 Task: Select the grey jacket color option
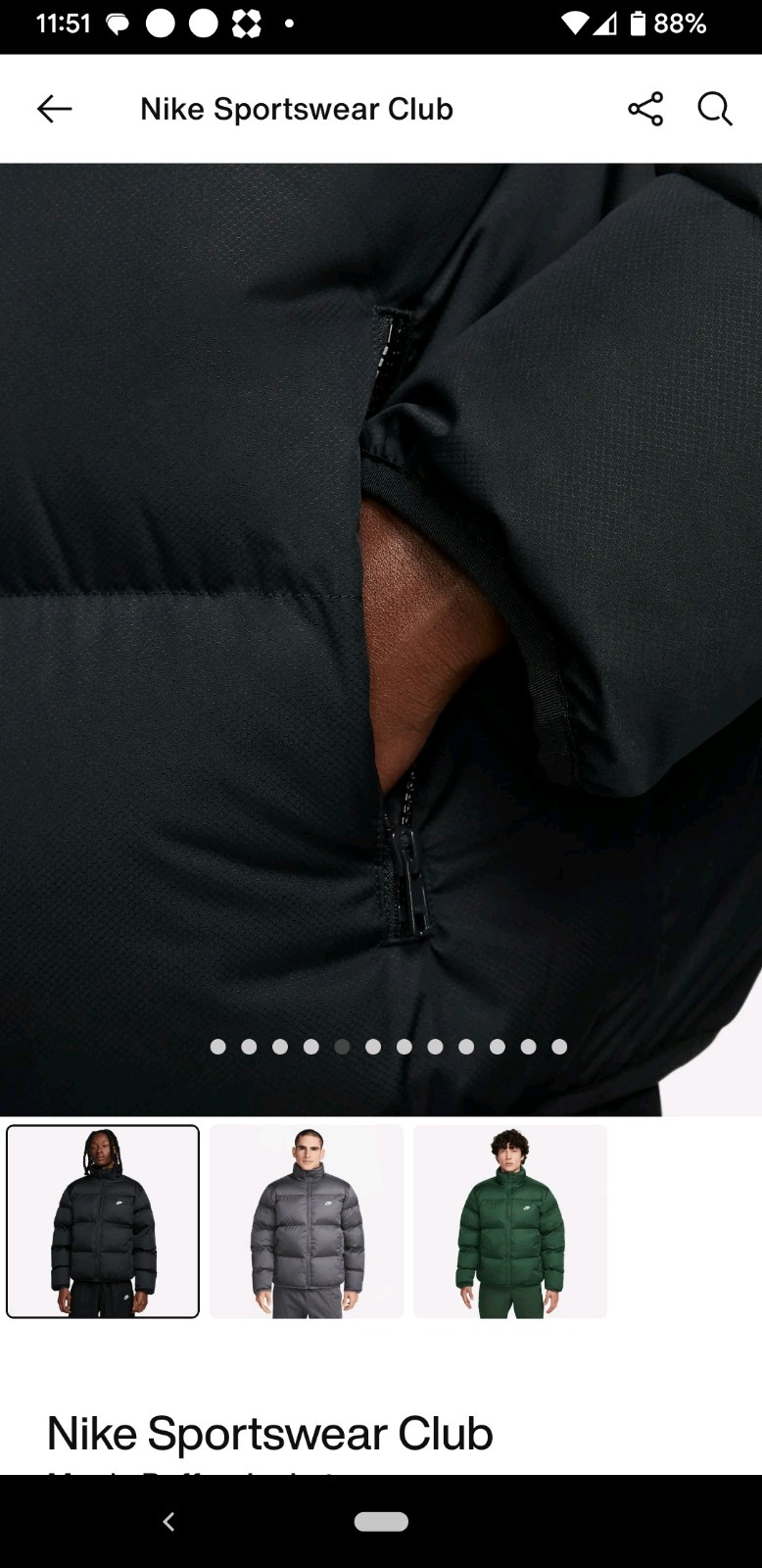tap(307, 1221)
